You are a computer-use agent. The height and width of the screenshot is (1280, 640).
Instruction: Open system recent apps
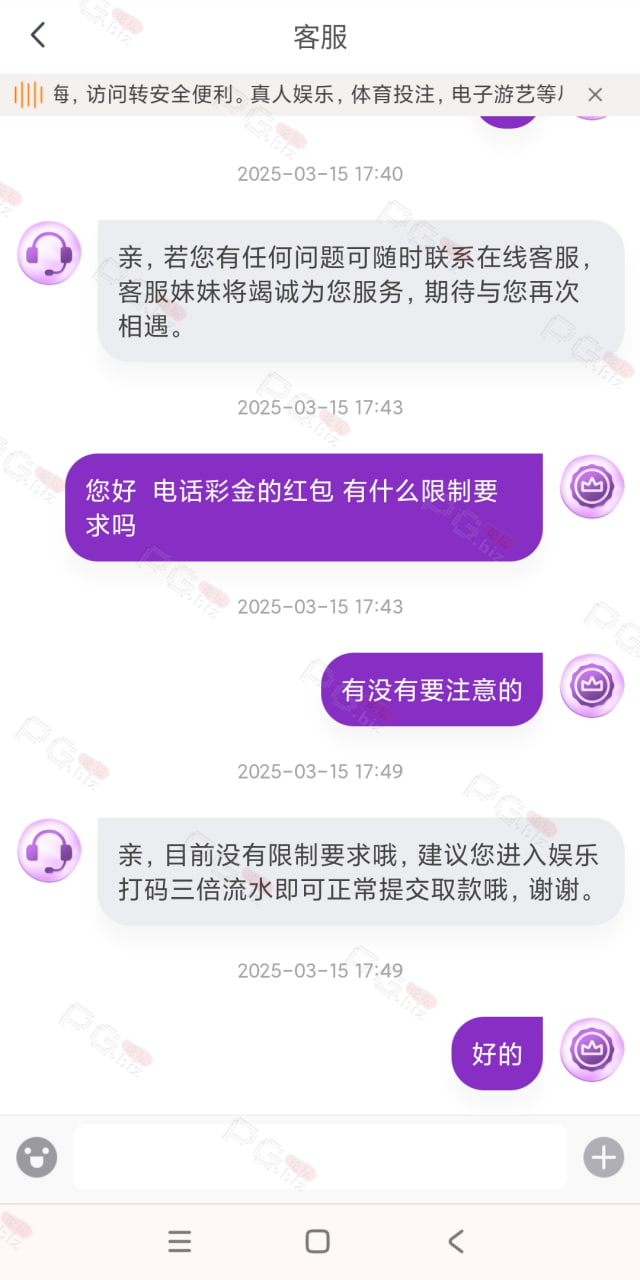[x=180, y=1242]
